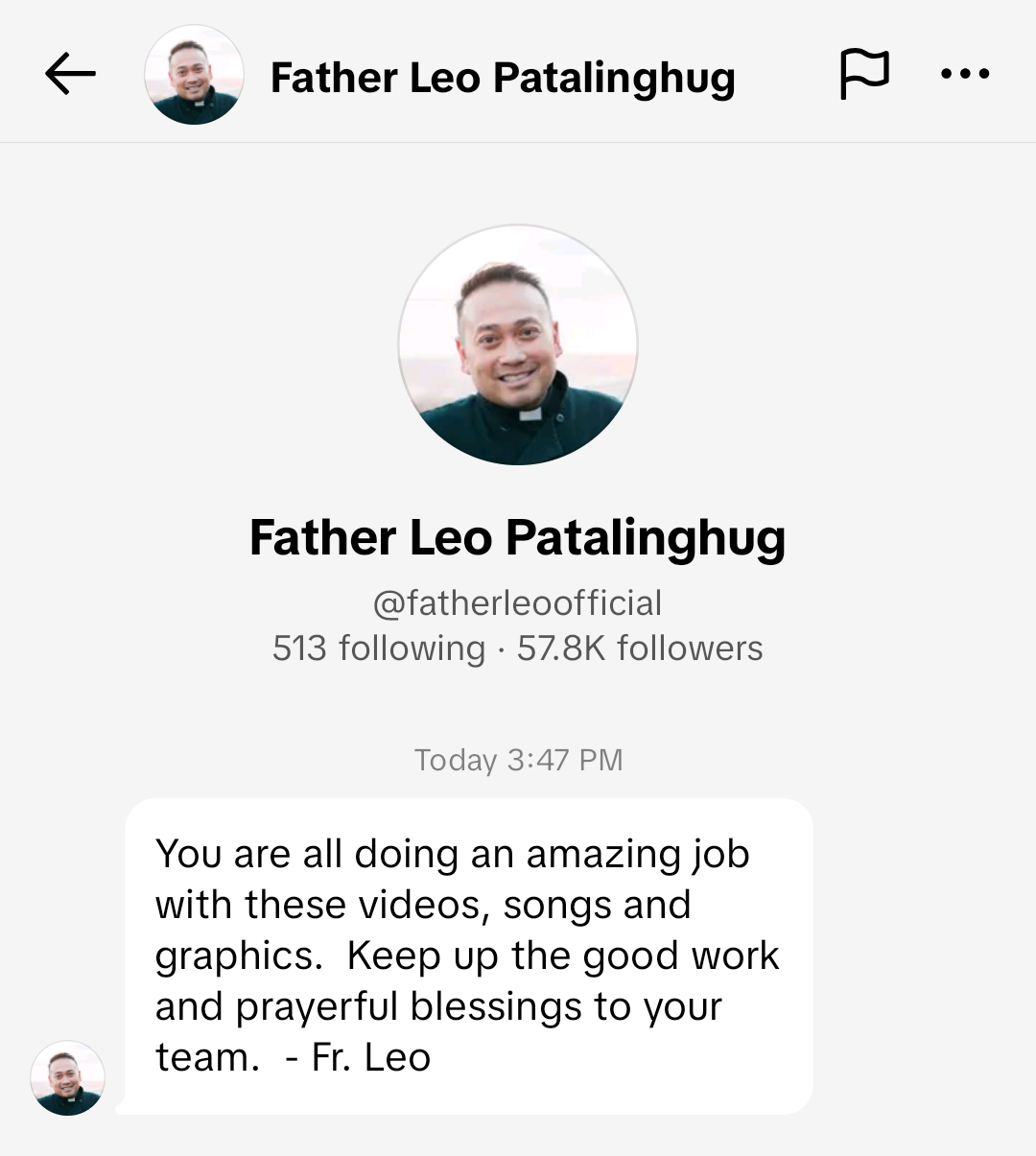The width and height of the screenshot is (1036, 1156).
Task: Tap the small avatar beside the message
Action: point(67,1077)
